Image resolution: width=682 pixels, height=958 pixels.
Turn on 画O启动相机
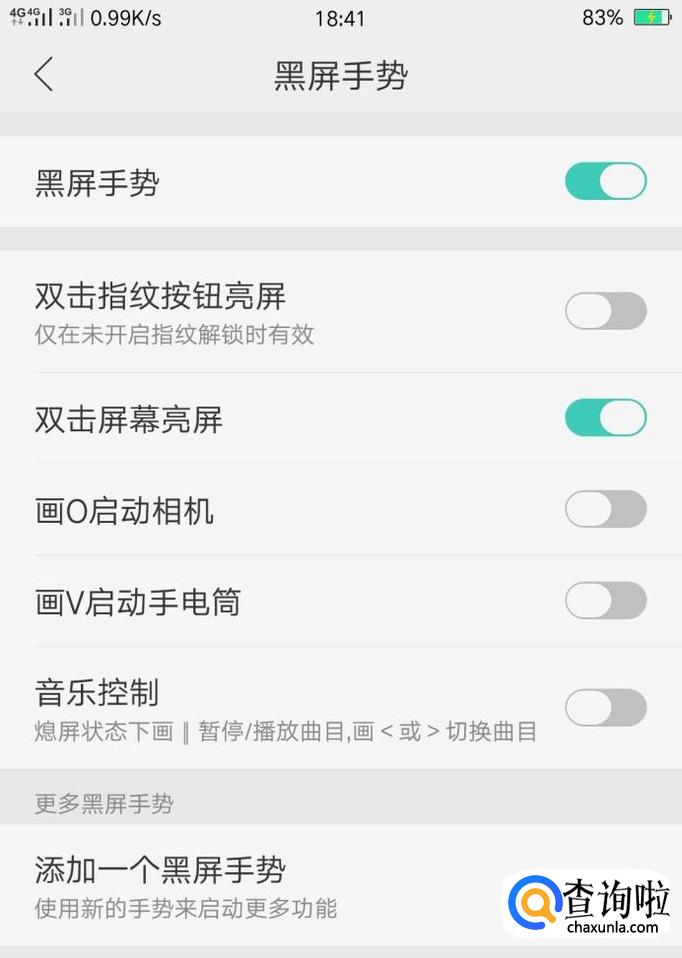(x=605, y=509)
